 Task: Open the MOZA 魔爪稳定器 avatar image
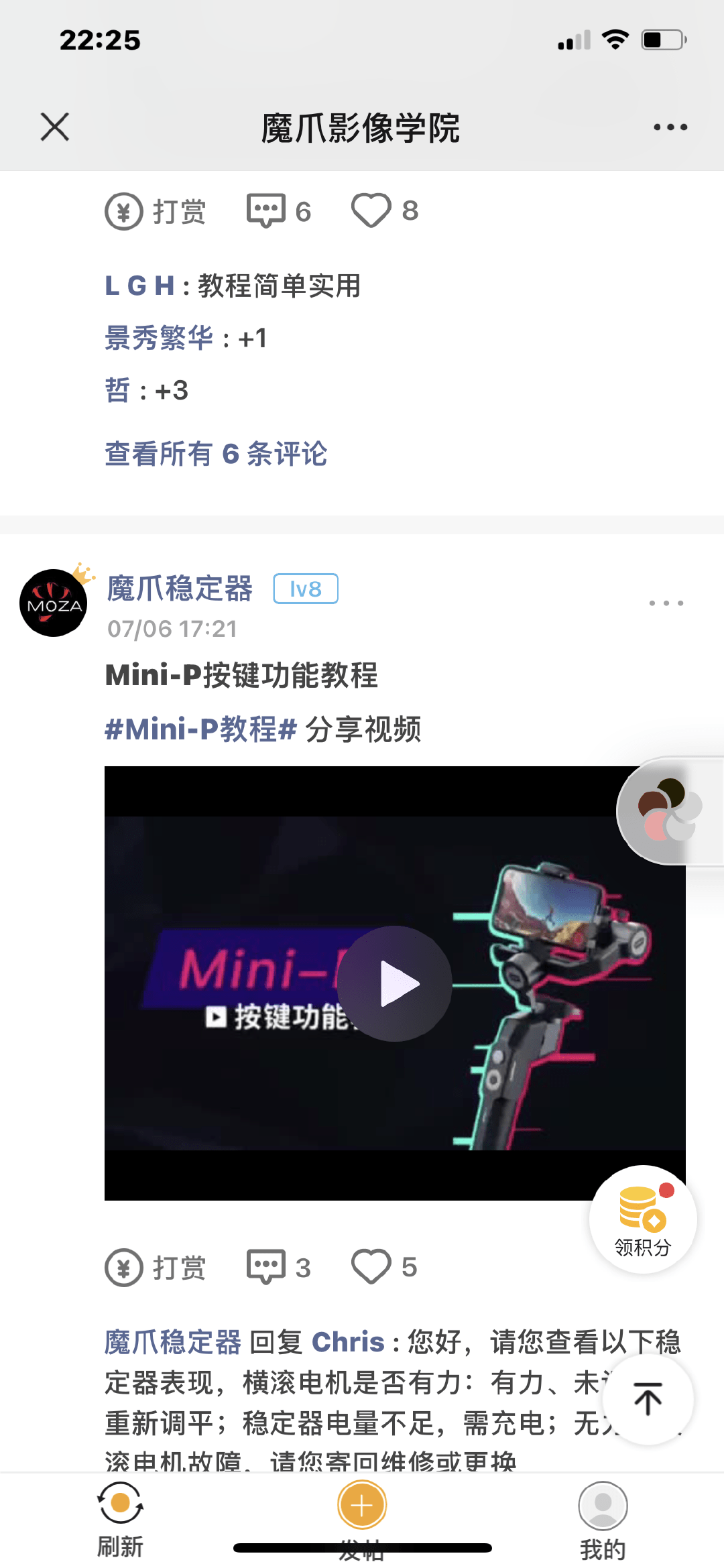[x=53, y=602]
